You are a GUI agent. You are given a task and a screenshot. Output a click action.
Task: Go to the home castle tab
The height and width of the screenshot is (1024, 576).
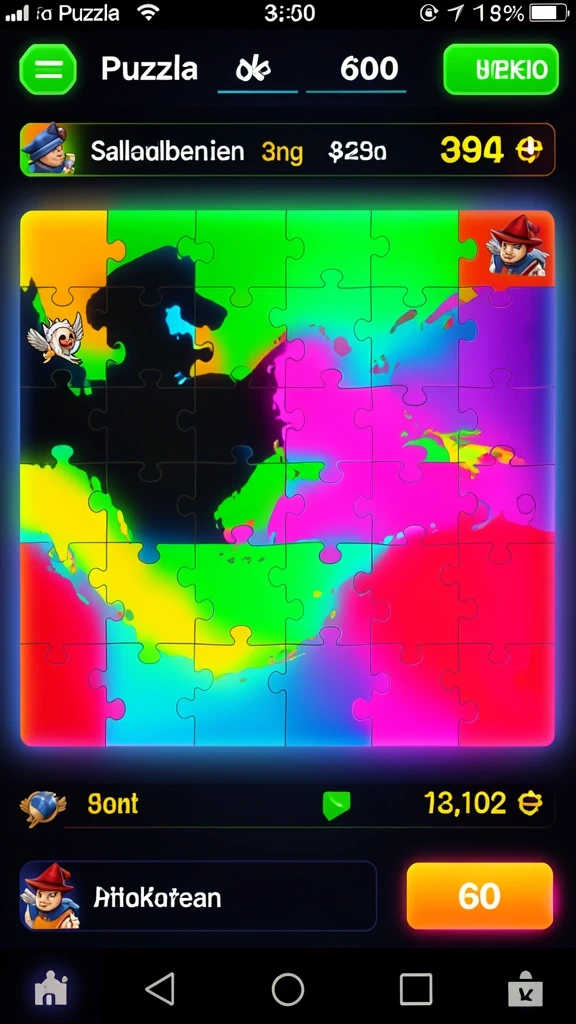(x=51, y=989)
